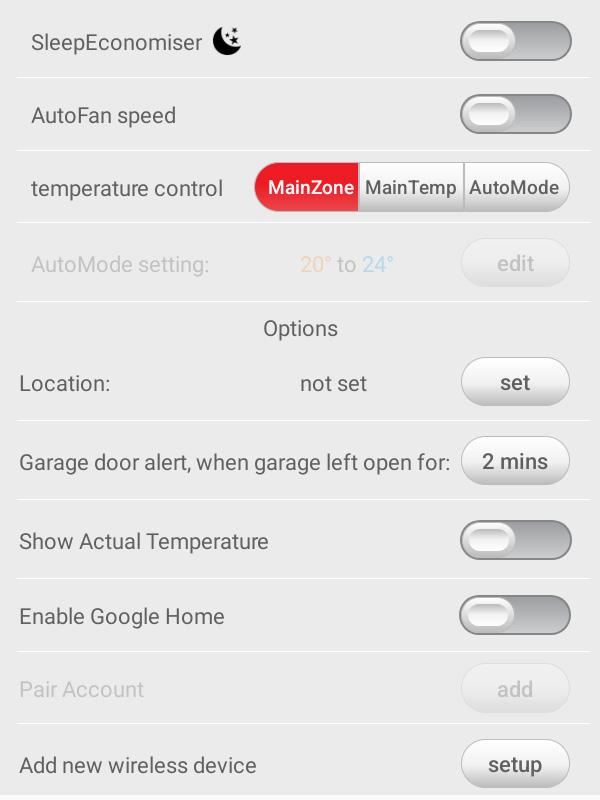Change garage door alert 2 mins duration
Image resolution: width=600 pixels, height=800 pixels.
pos(515,462)
